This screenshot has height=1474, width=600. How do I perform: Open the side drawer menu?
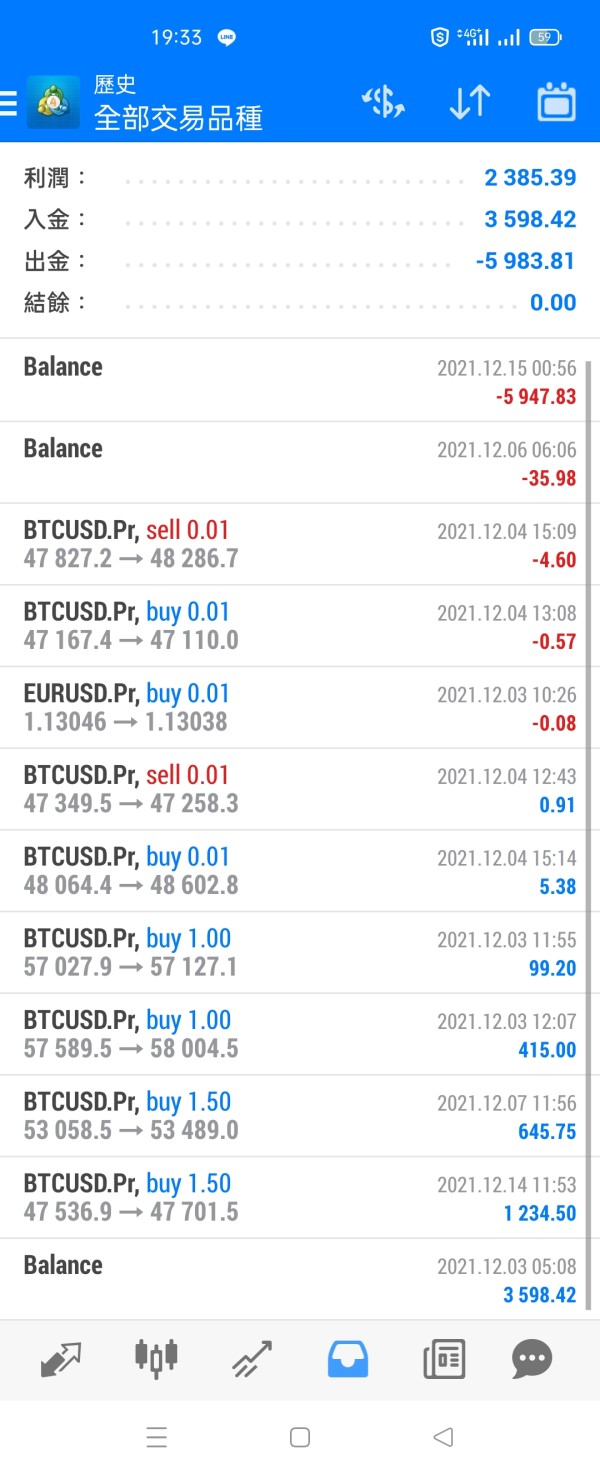pos(9,103)
